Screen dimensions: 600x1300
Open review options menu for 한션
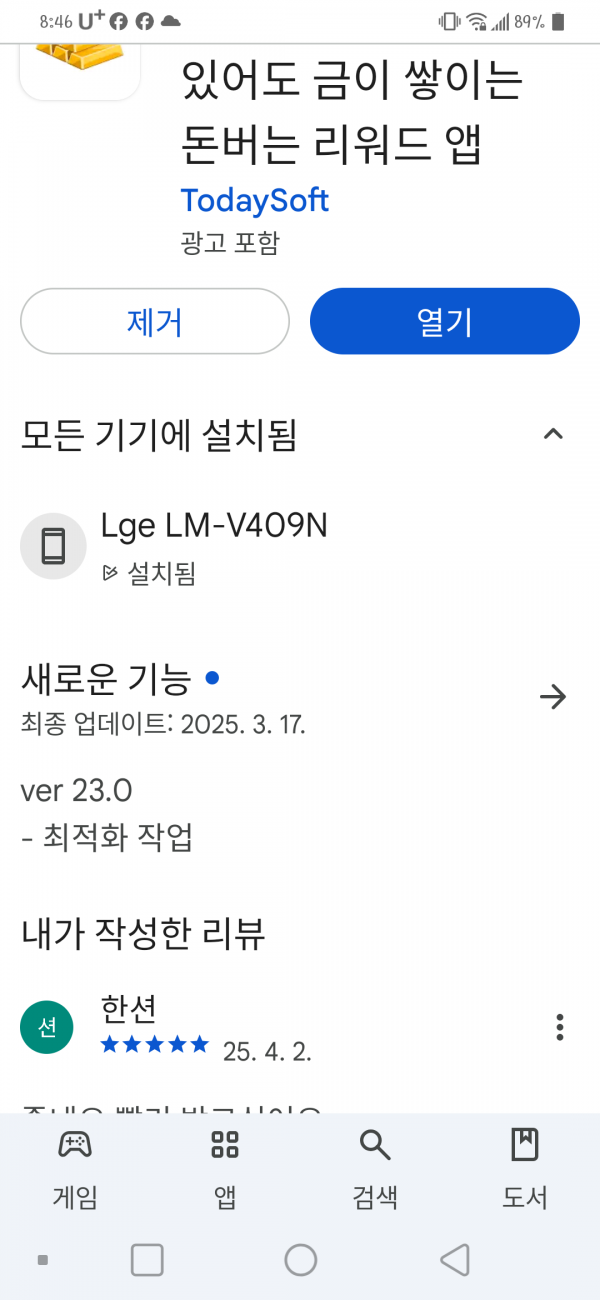560,1027
